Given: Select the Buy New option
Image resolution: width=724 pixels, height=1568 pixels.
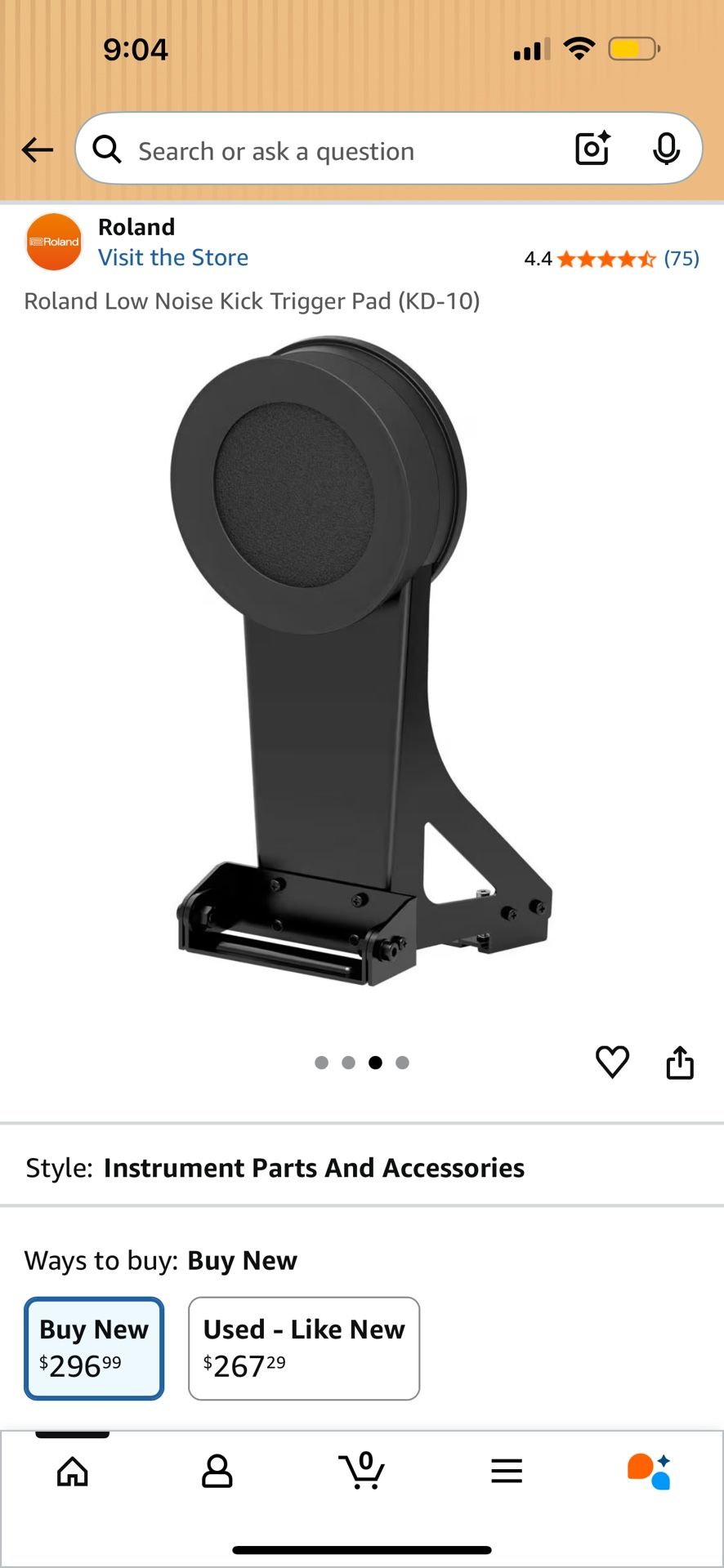Looking at the screenshot, I should click(x=94, y=1347).
